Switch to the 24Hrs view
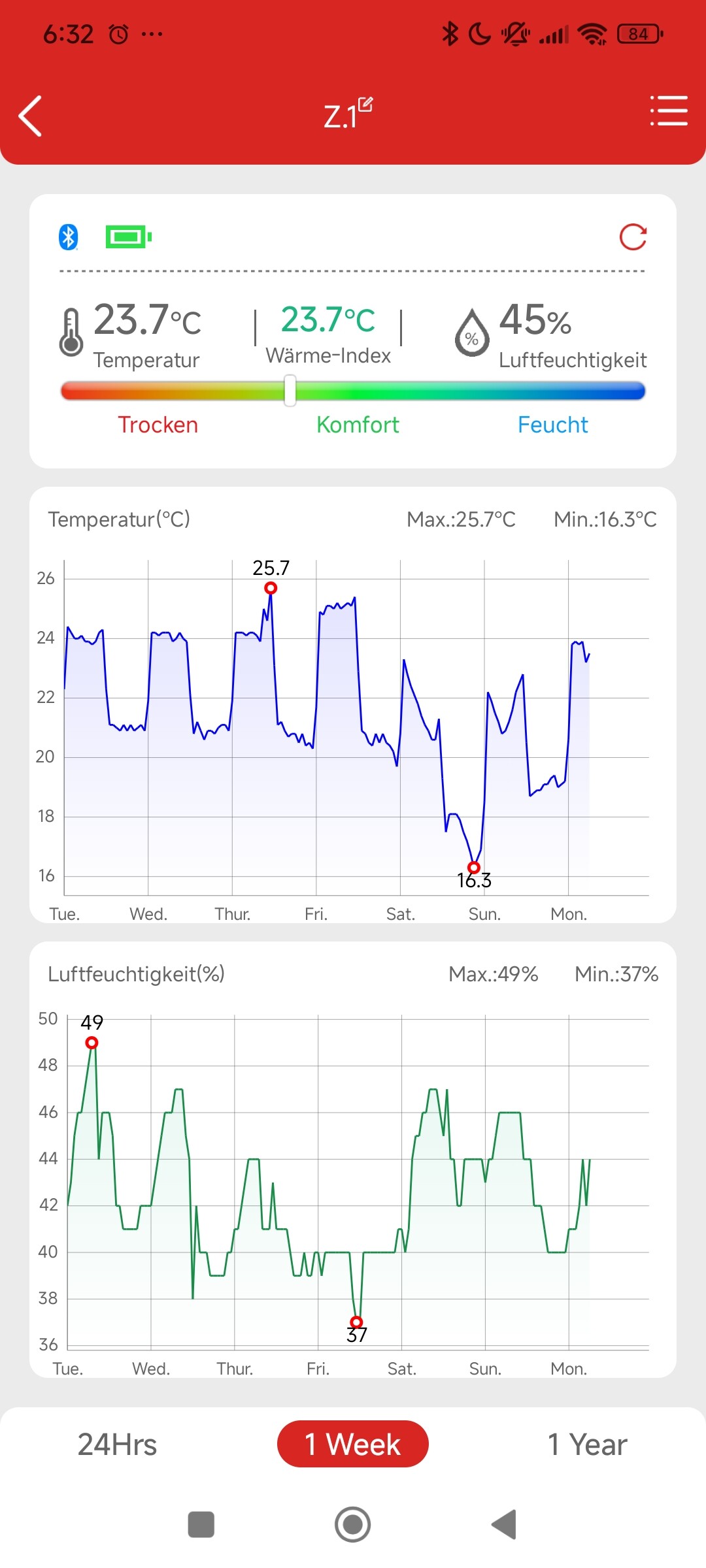Image resolution: width=706 pixels, height=1568 pixels. coord(118,1445)
